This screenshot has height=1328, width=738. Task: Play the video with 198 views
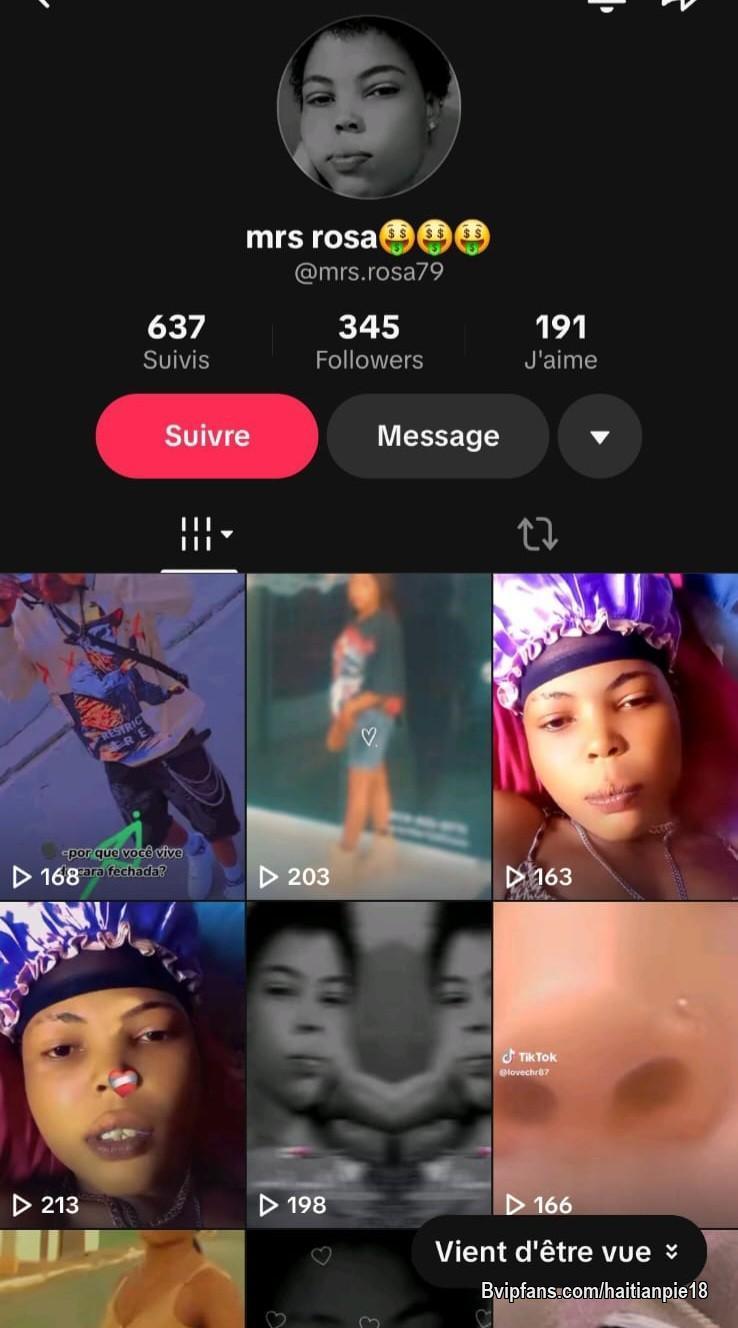tap(369, 1065)
